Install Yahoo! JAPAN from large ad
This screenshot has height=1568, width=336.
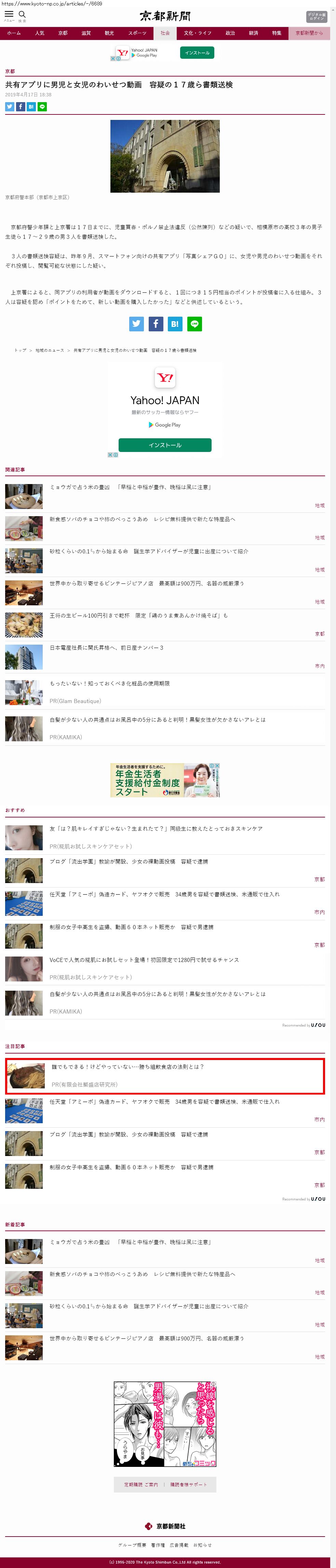[x=165, y=445]
